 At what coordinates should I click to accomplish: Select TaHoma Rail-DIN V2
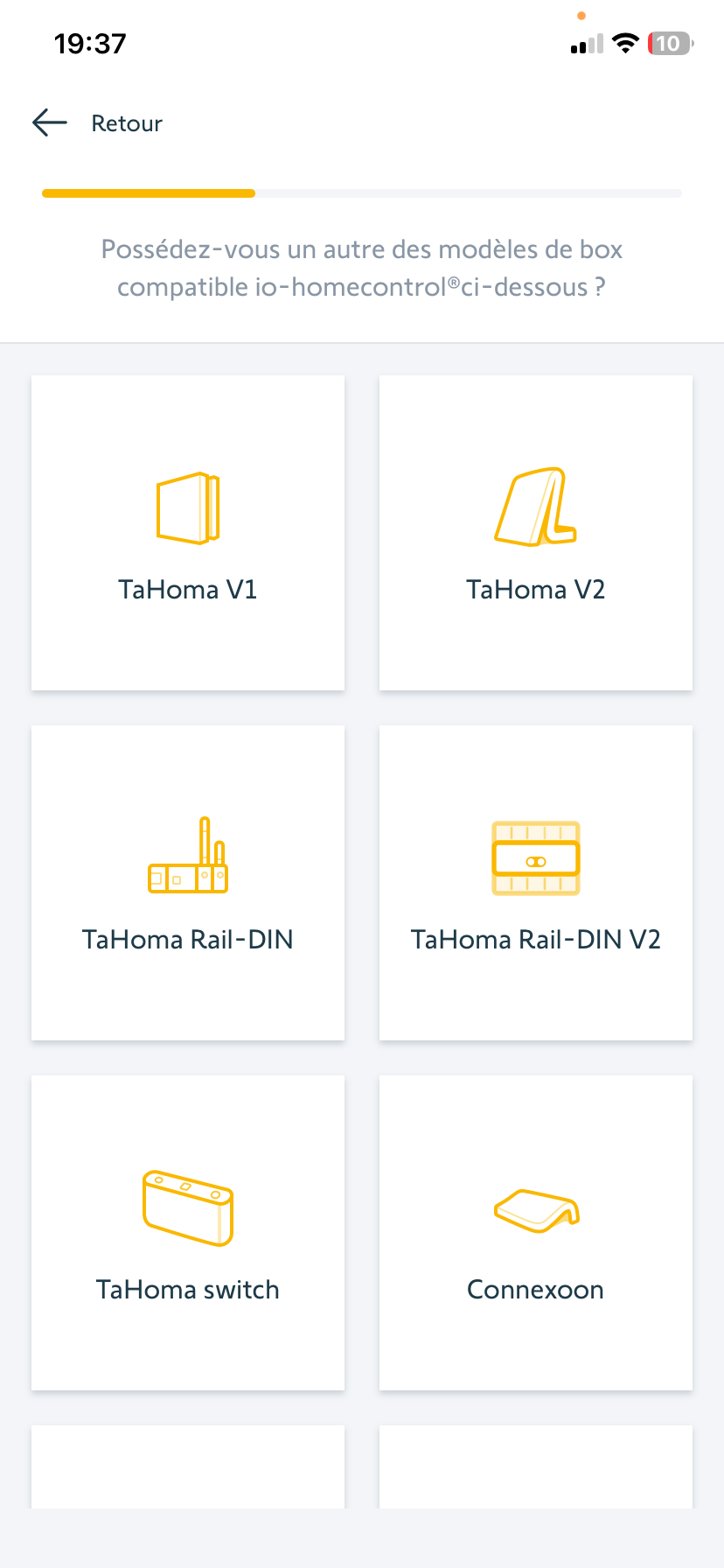click(536, 883)
